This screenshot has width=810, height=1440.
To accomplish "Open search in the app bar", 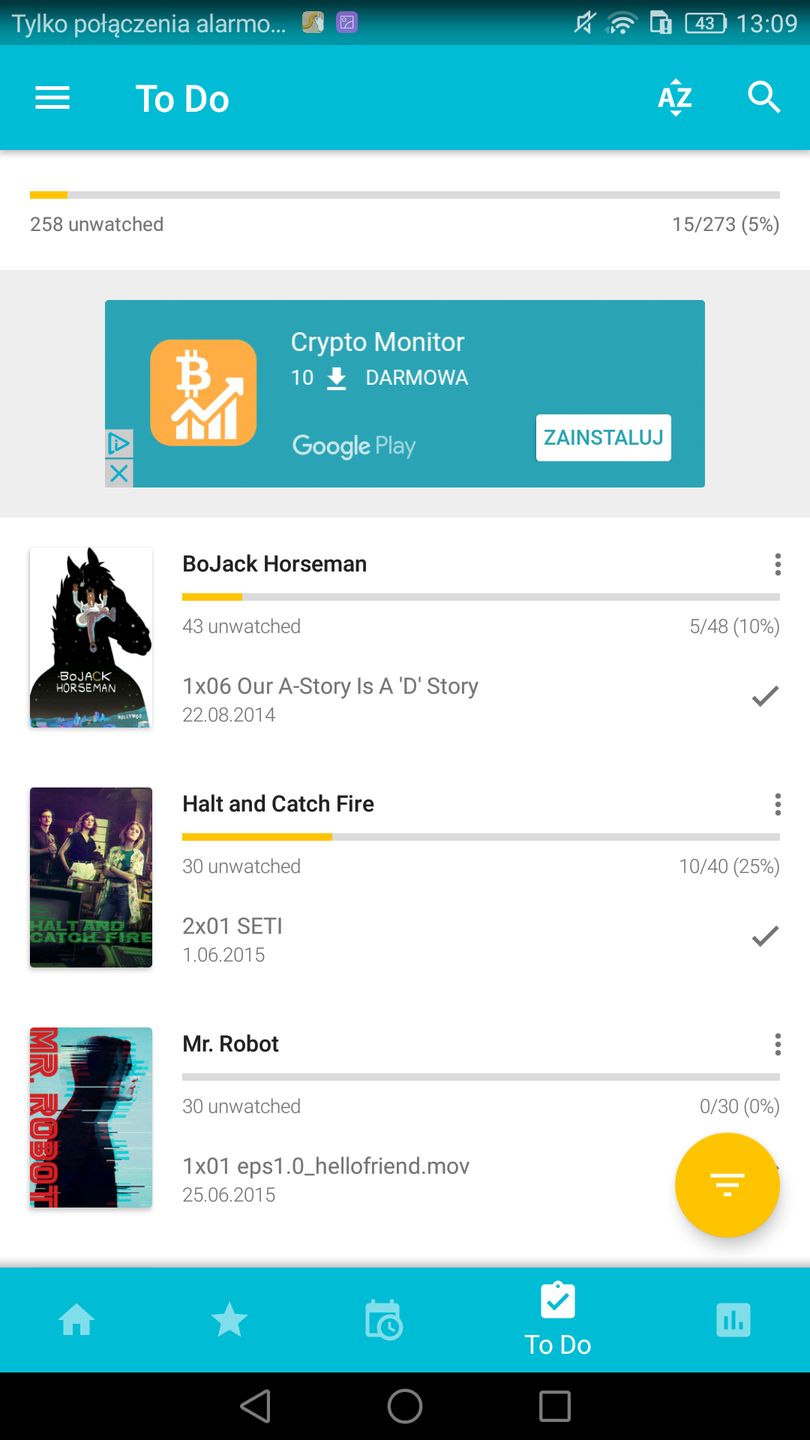I will (x=764, y=98).
